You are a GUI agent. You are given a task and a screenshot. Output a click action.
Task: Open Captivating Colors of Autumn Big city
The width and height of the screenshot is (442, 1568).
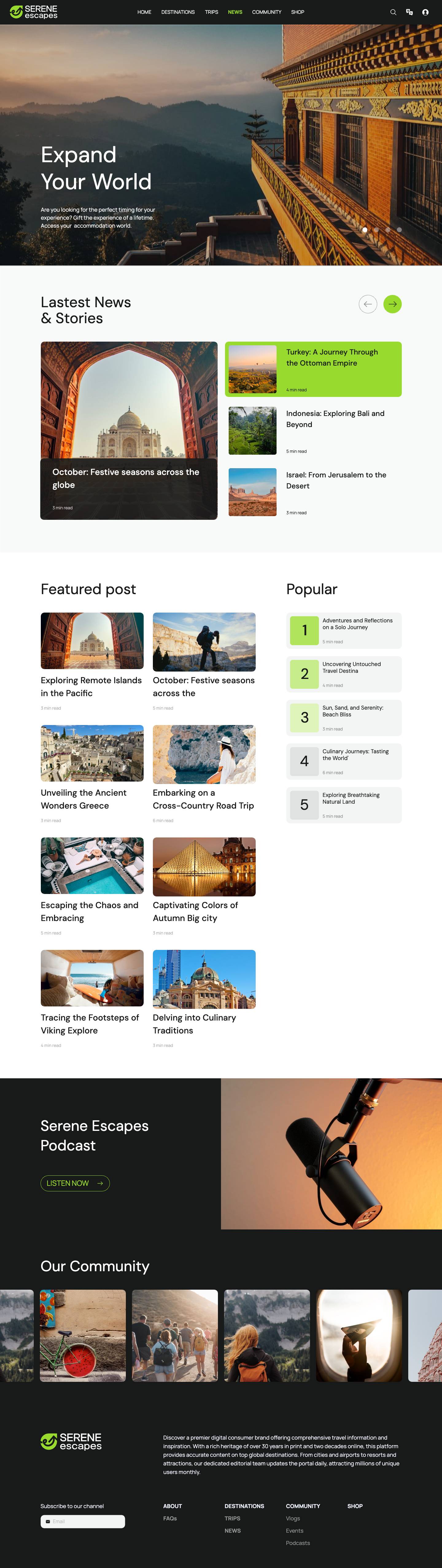tap(195, 911)
